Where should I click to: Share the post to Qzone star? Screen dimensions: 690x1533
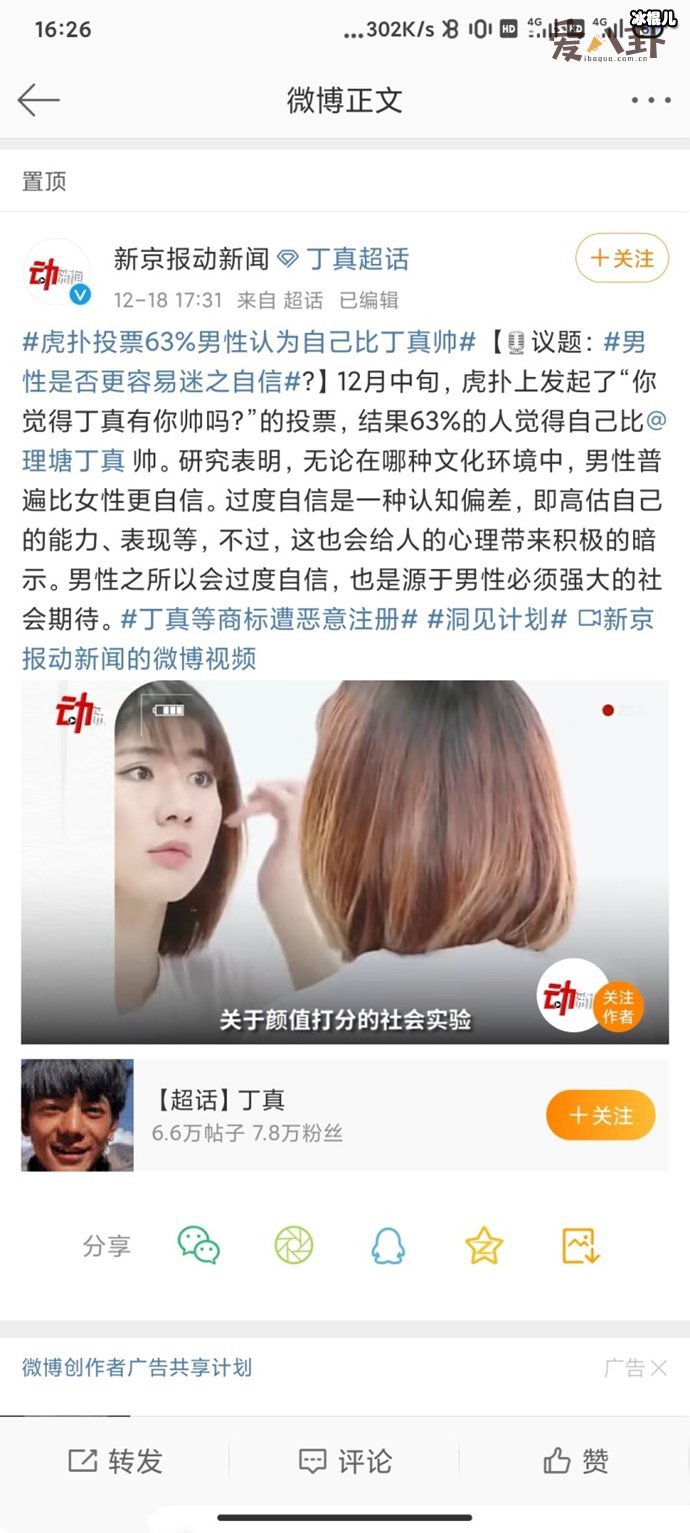pyautogui.click(x=484, y=1245)
